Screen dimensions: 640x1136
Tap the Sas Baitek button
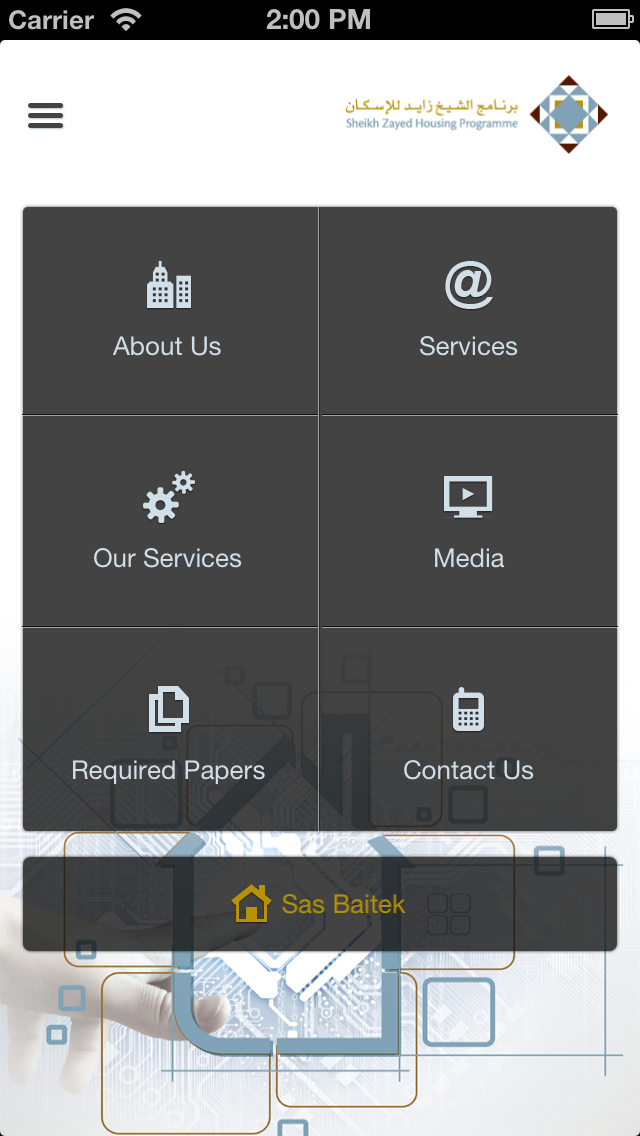(320, 904)
